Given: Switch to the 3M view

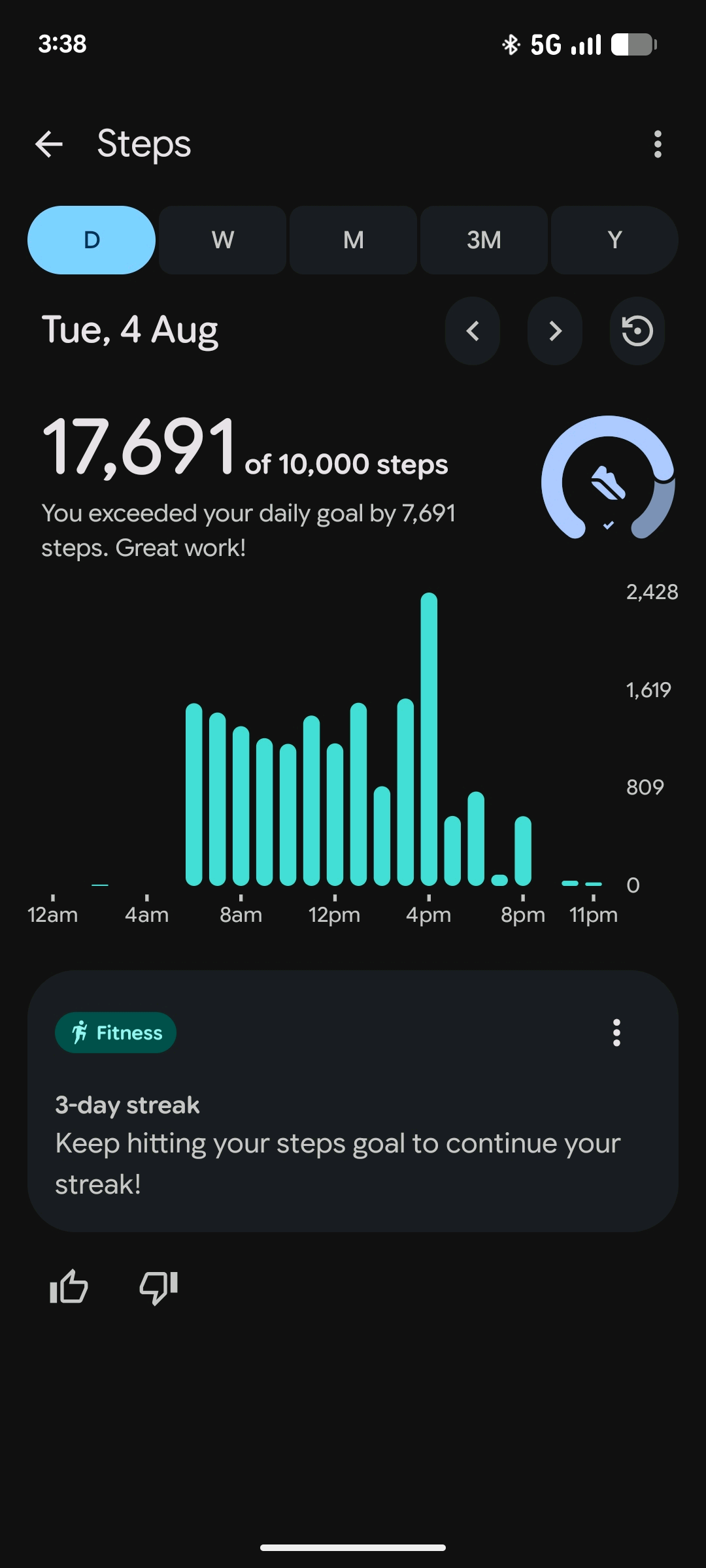Looking at the screenshot, I should (484, 240).
